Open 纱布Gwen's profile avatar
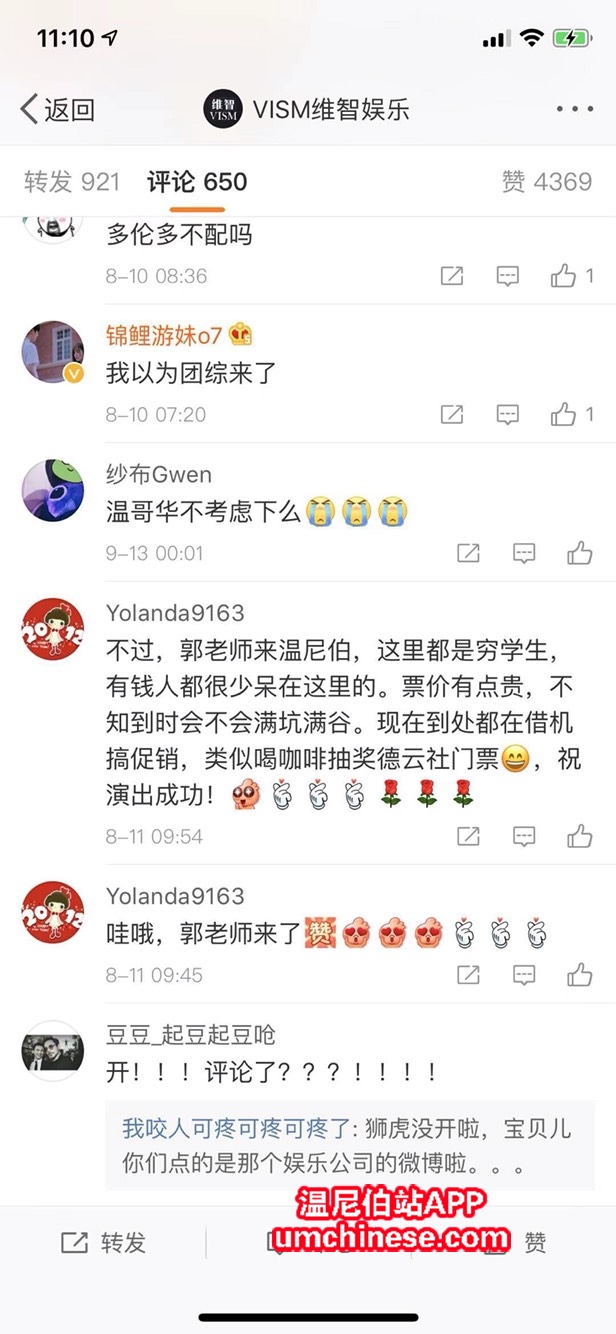This screenshot has width=616, height=1334. click(52, 490)
